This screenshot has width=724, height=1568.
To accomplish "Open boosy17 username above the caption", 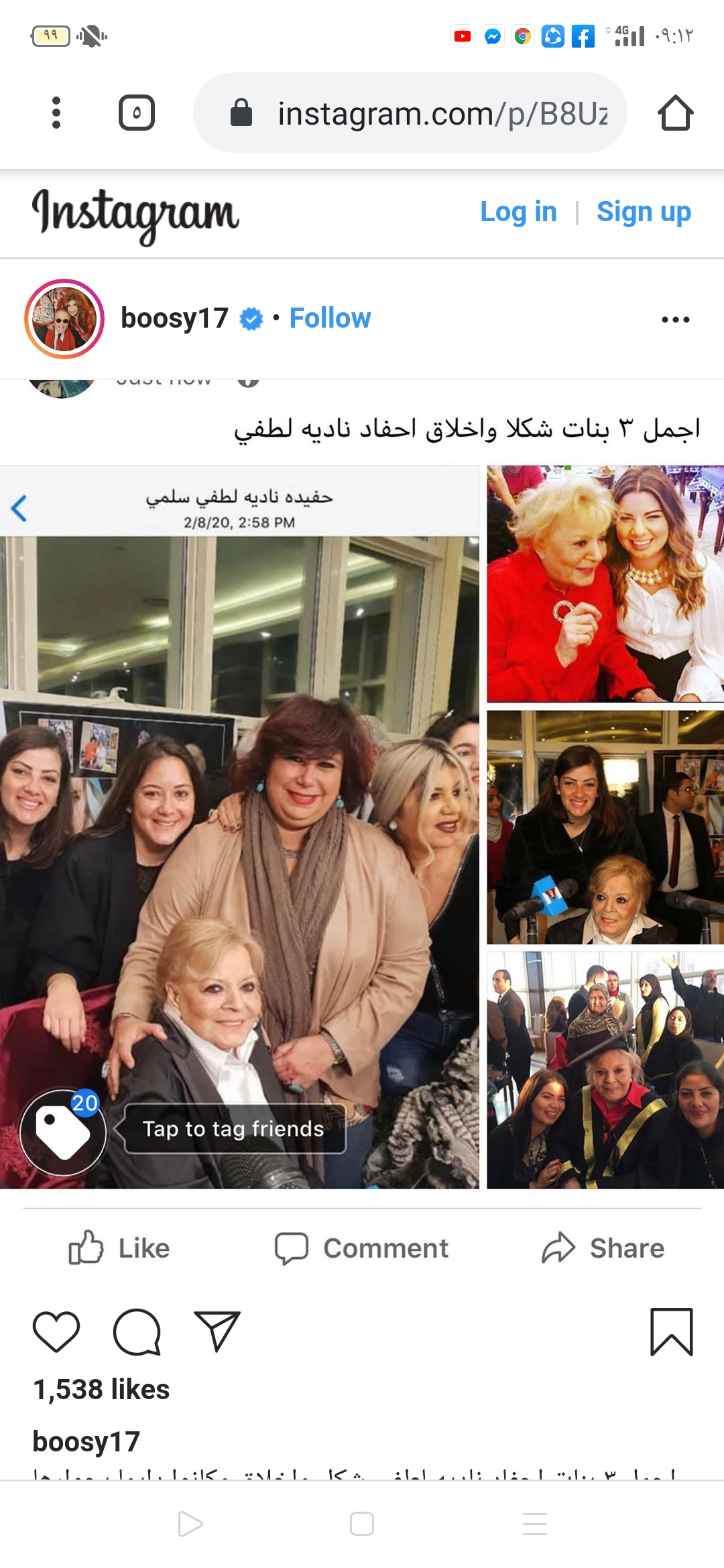I will coord(86,1441).
